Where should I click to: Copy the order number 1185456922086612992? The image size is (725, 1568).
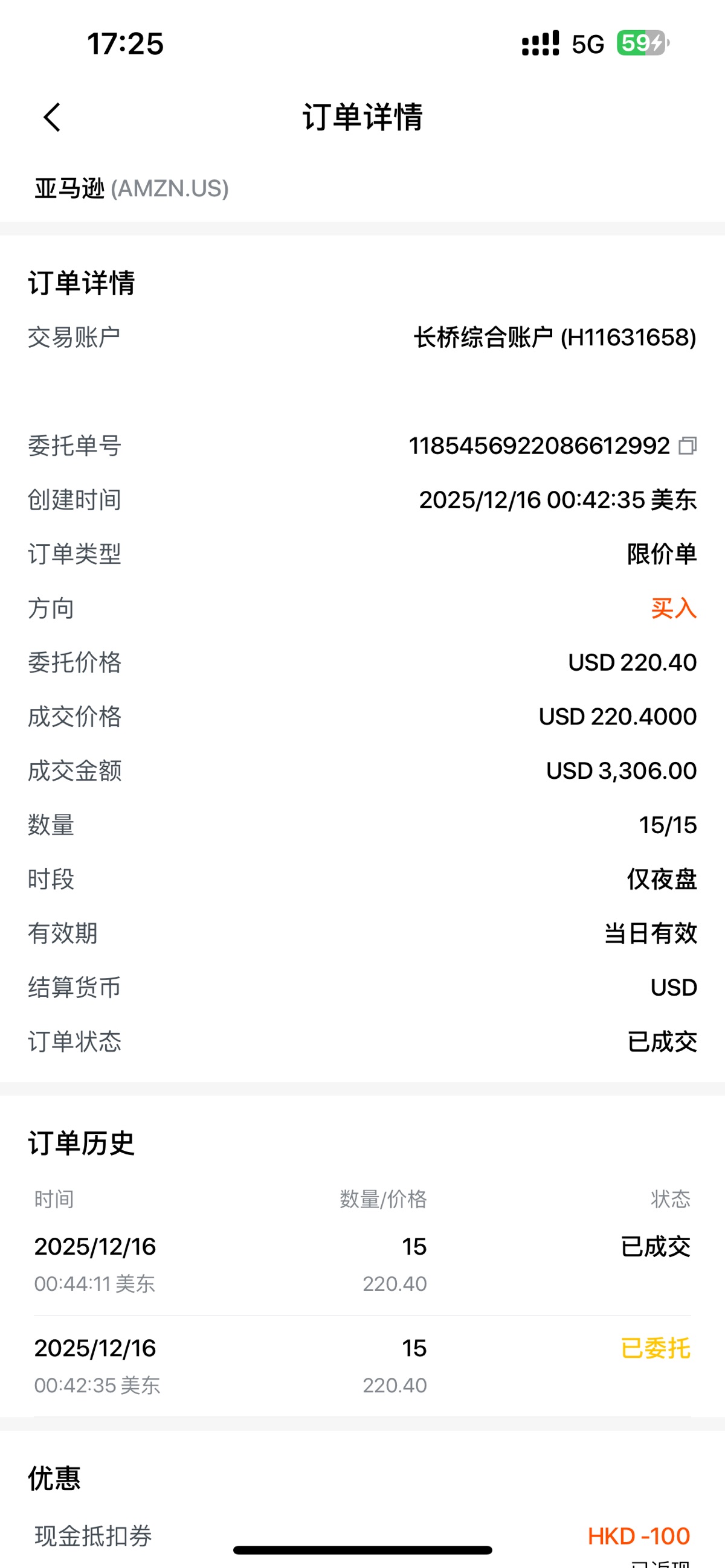(687, 446)
